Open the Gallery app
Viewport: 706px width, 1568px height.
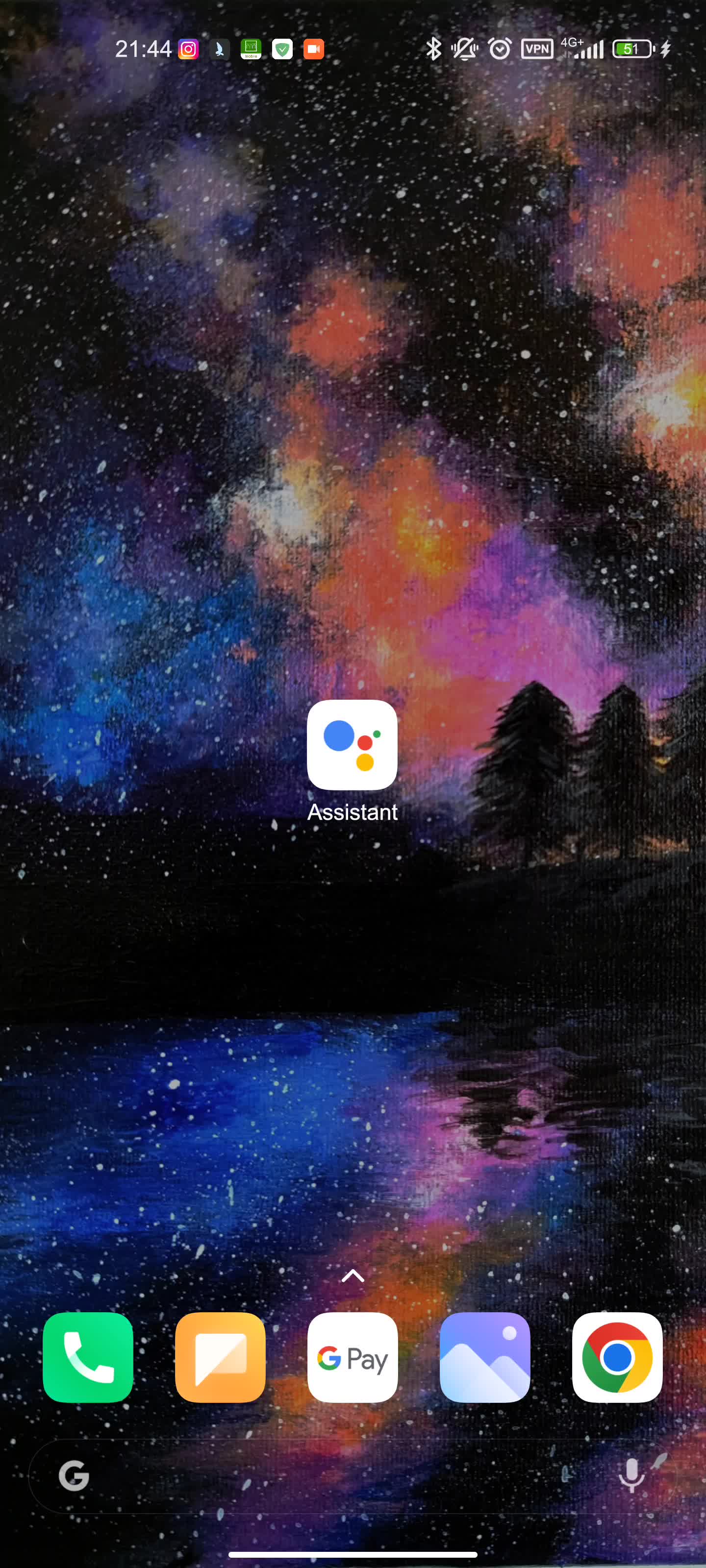pos(484,1357)
